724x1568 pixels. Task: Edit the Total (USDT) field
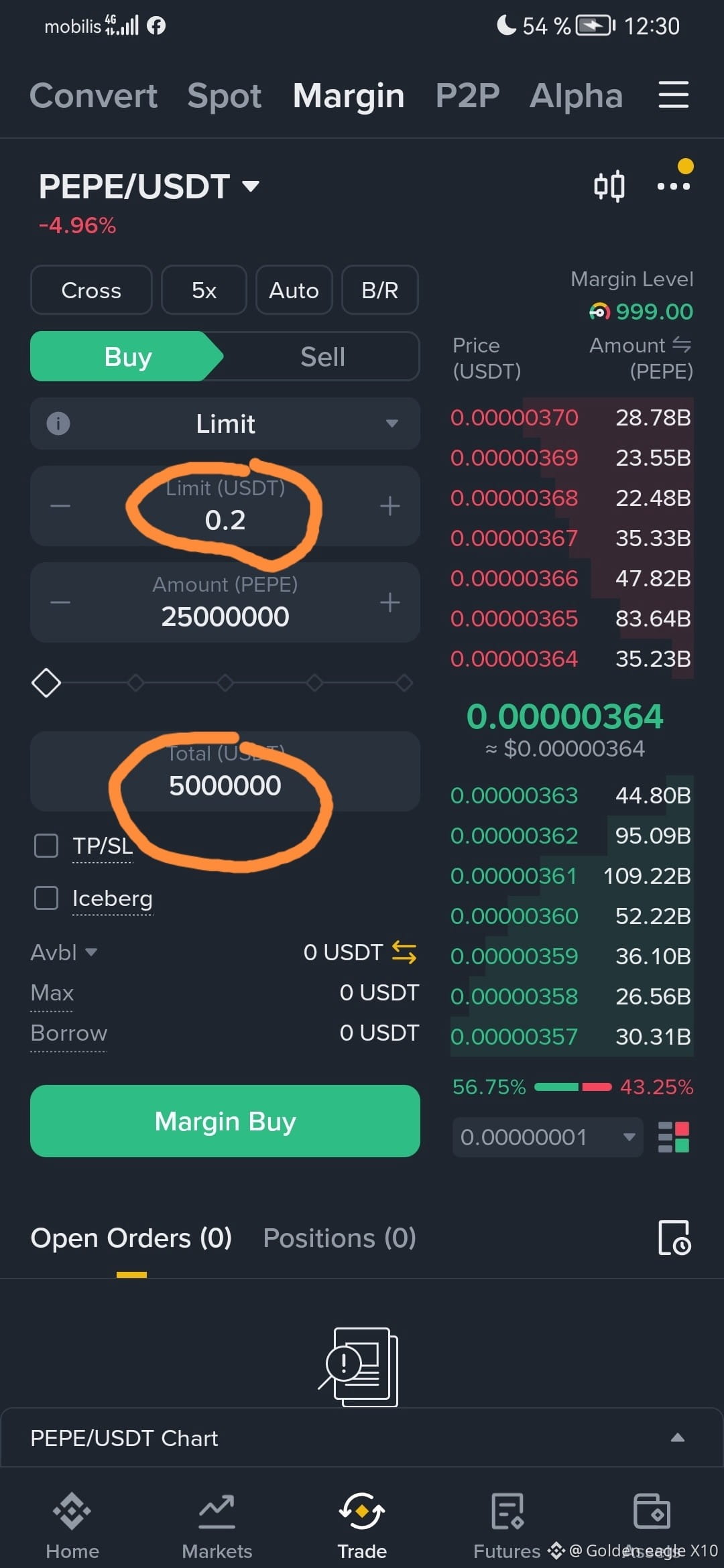[225, 785]
